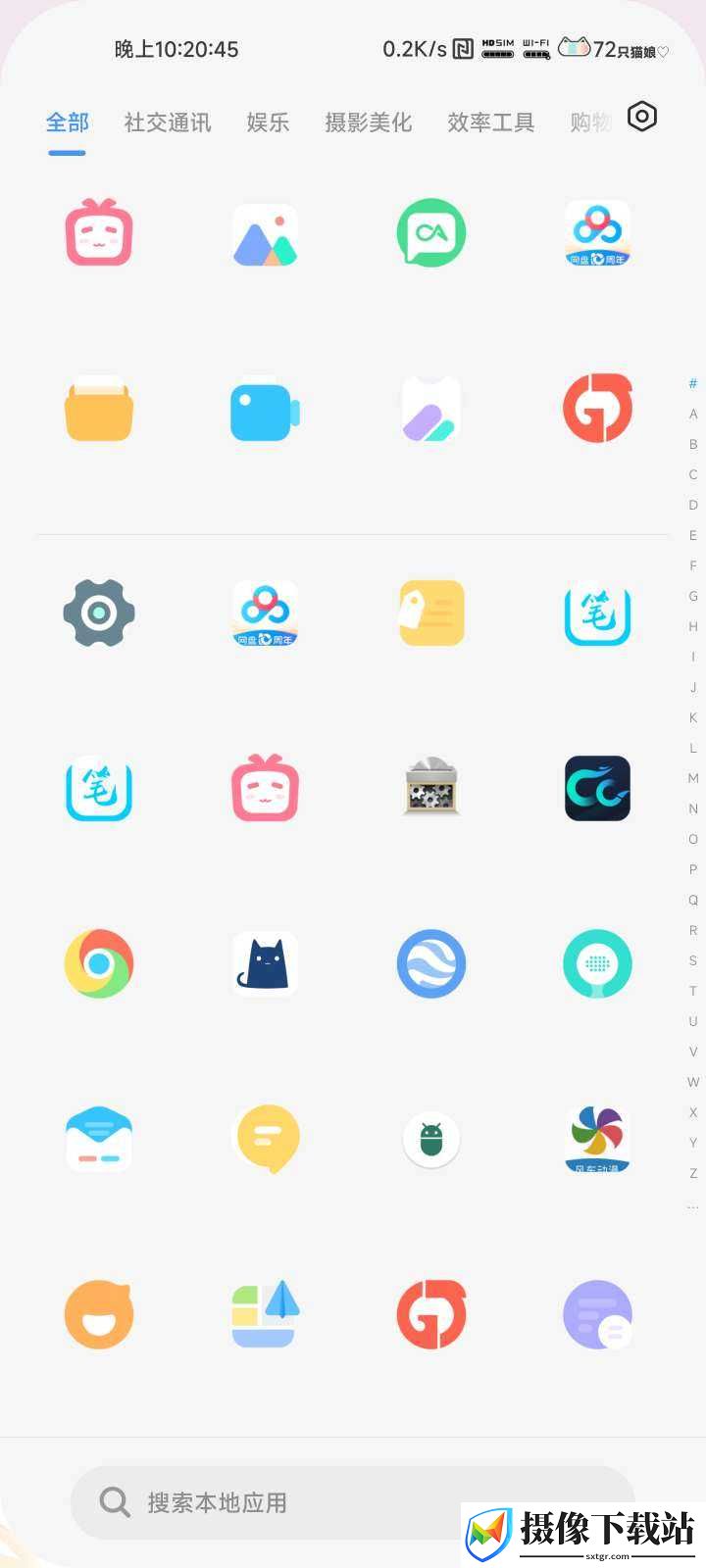Launch the blue video camera app
Image resolution: width=706 pixels, height=1568 pixels.
265,409
